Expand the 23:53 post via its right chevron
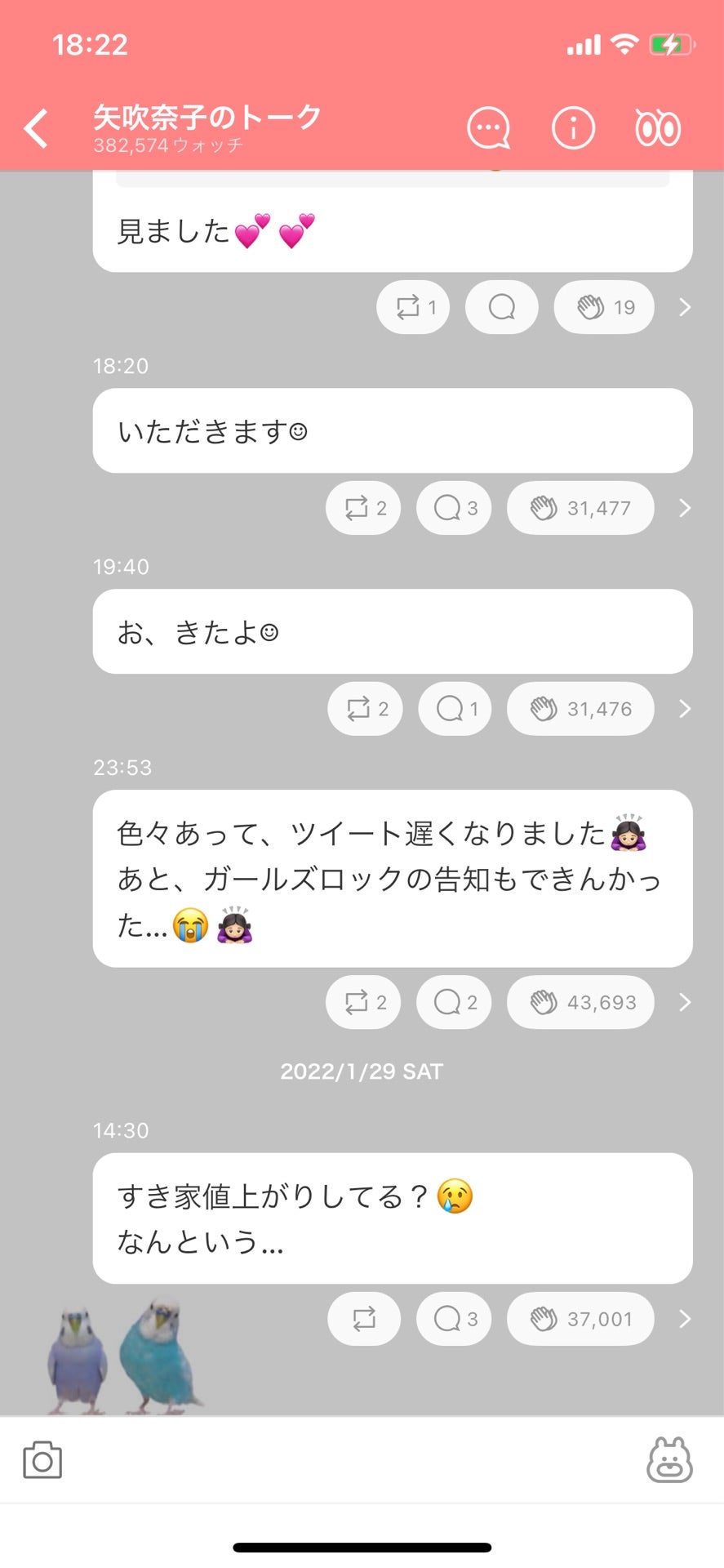 pos(684,1002)
